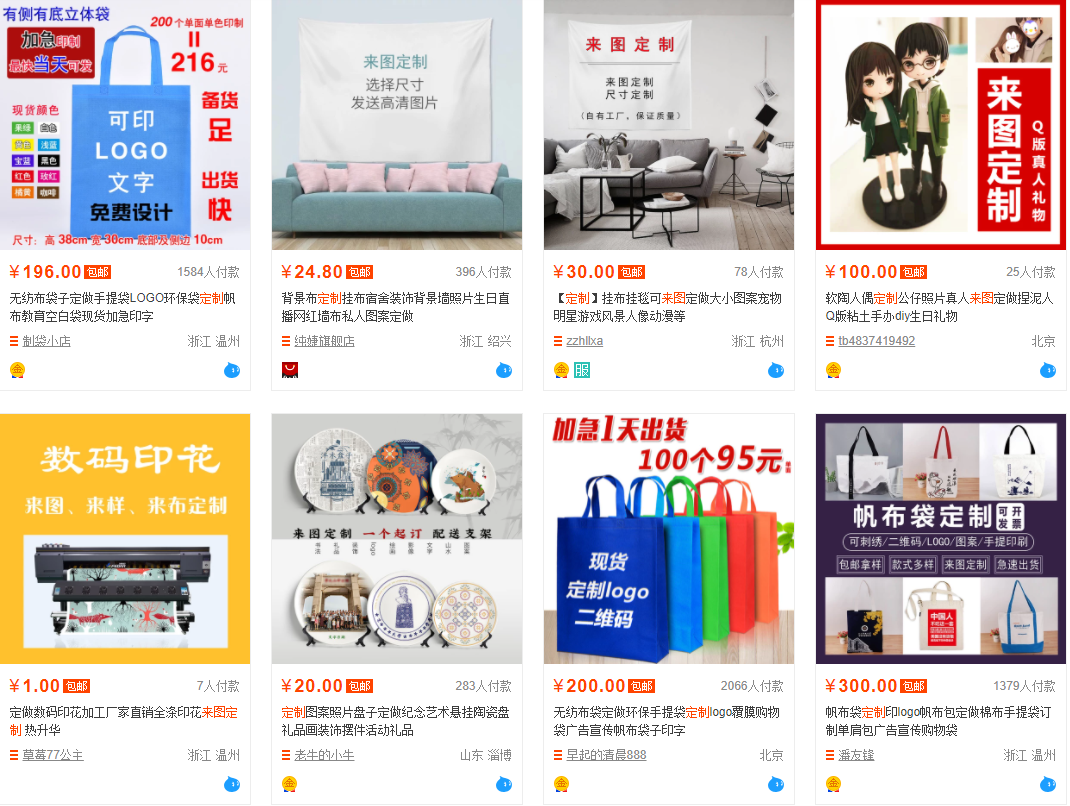The image size is (1070, 806).
Task: Open seller tb4837419492's shop page
Action: [x=876, y=341]
